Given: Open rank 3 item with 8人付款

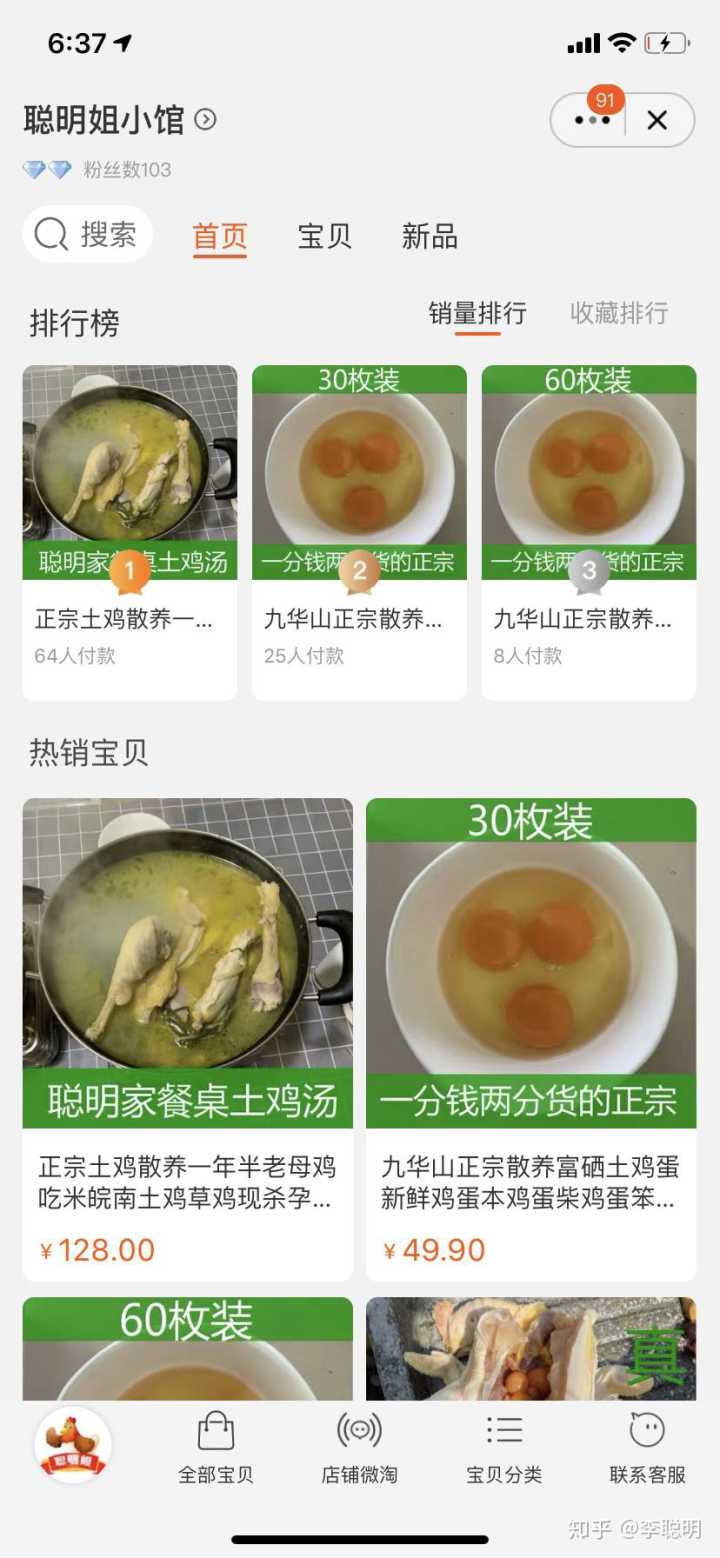Looking at the screenshot, I should [x=589, y=532].
